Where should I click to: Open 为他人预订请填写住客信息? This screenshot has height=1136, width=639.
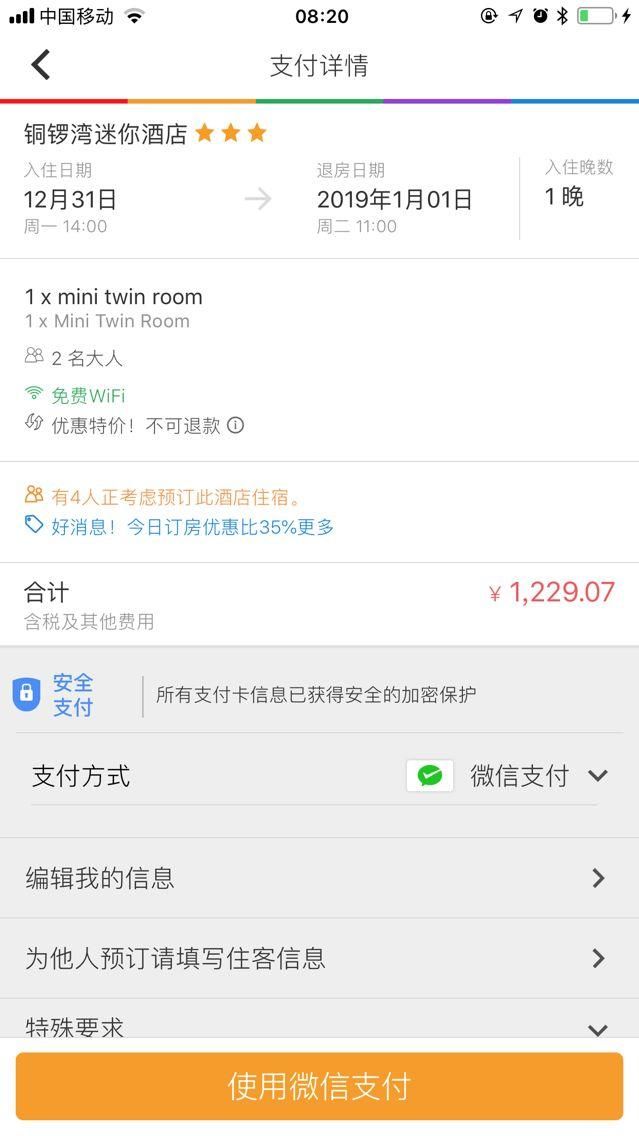320,958
